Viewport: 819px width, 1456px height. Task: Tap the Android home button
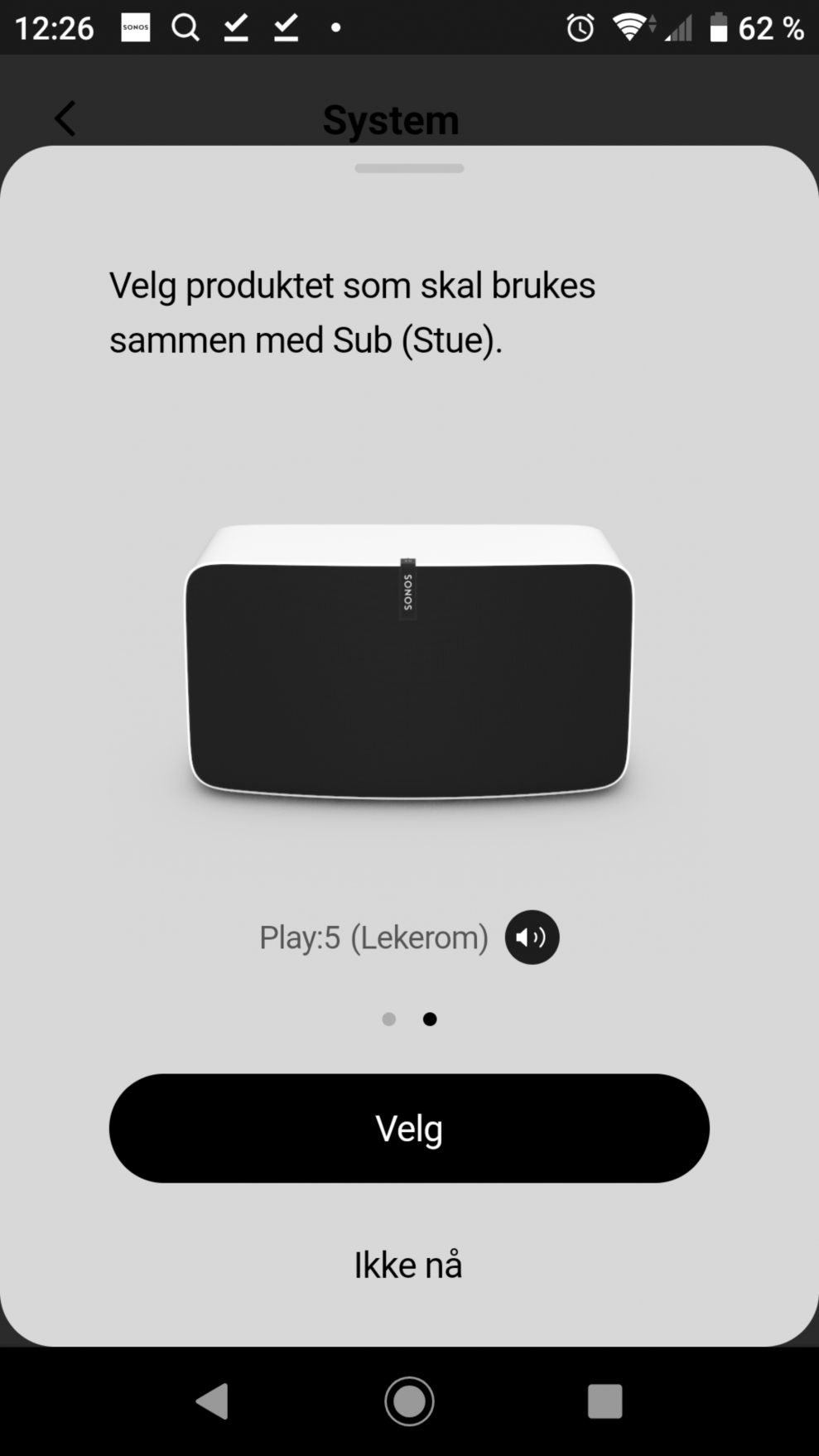409,1401
